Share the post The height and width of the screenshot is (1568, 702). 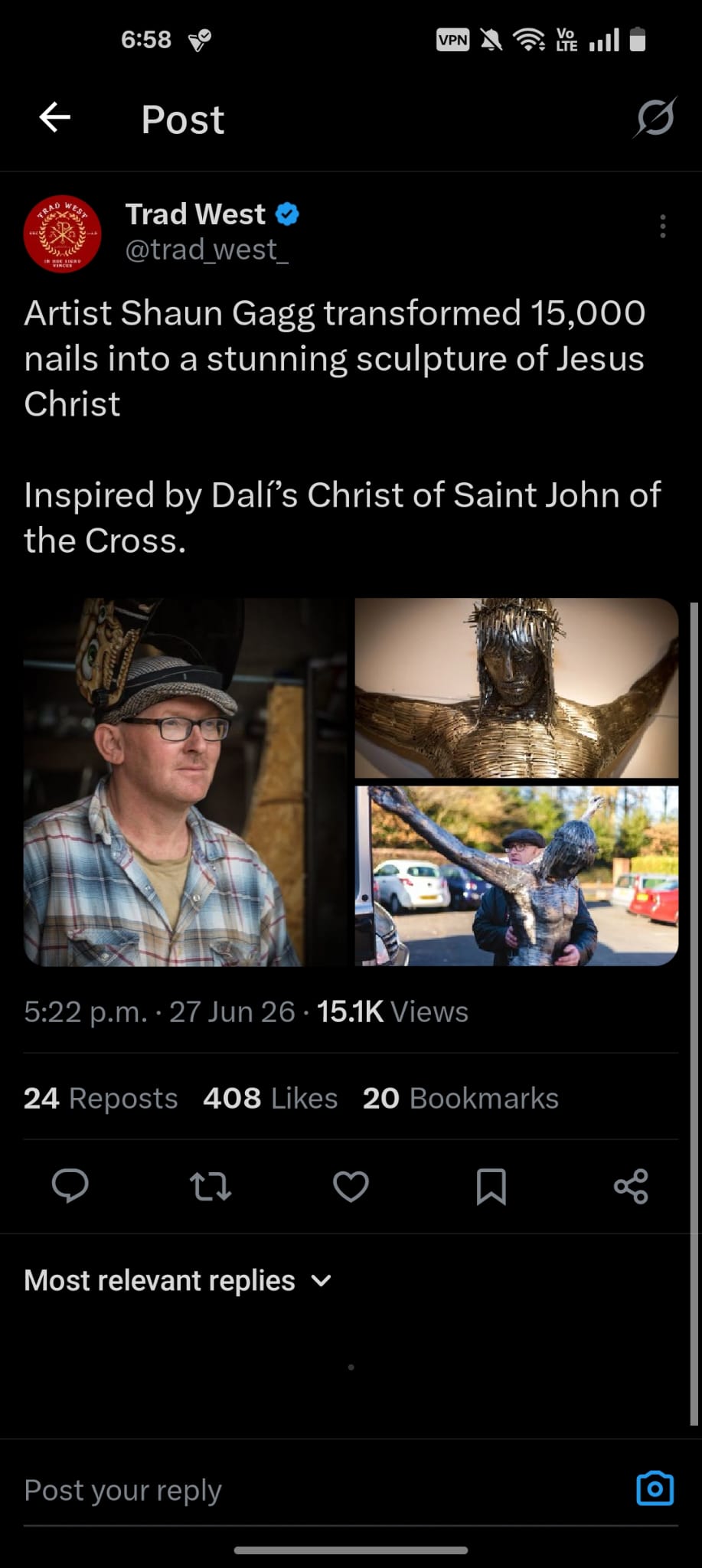pyautogui.click(x=631, y=1187)
